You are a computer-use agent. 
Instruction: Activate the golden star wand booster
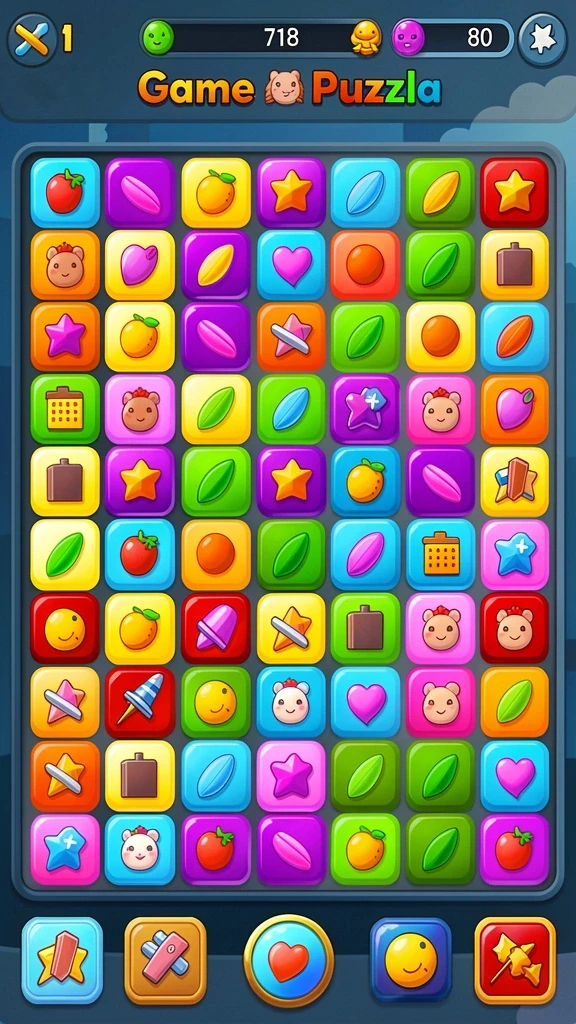click(x=515, y=959)
